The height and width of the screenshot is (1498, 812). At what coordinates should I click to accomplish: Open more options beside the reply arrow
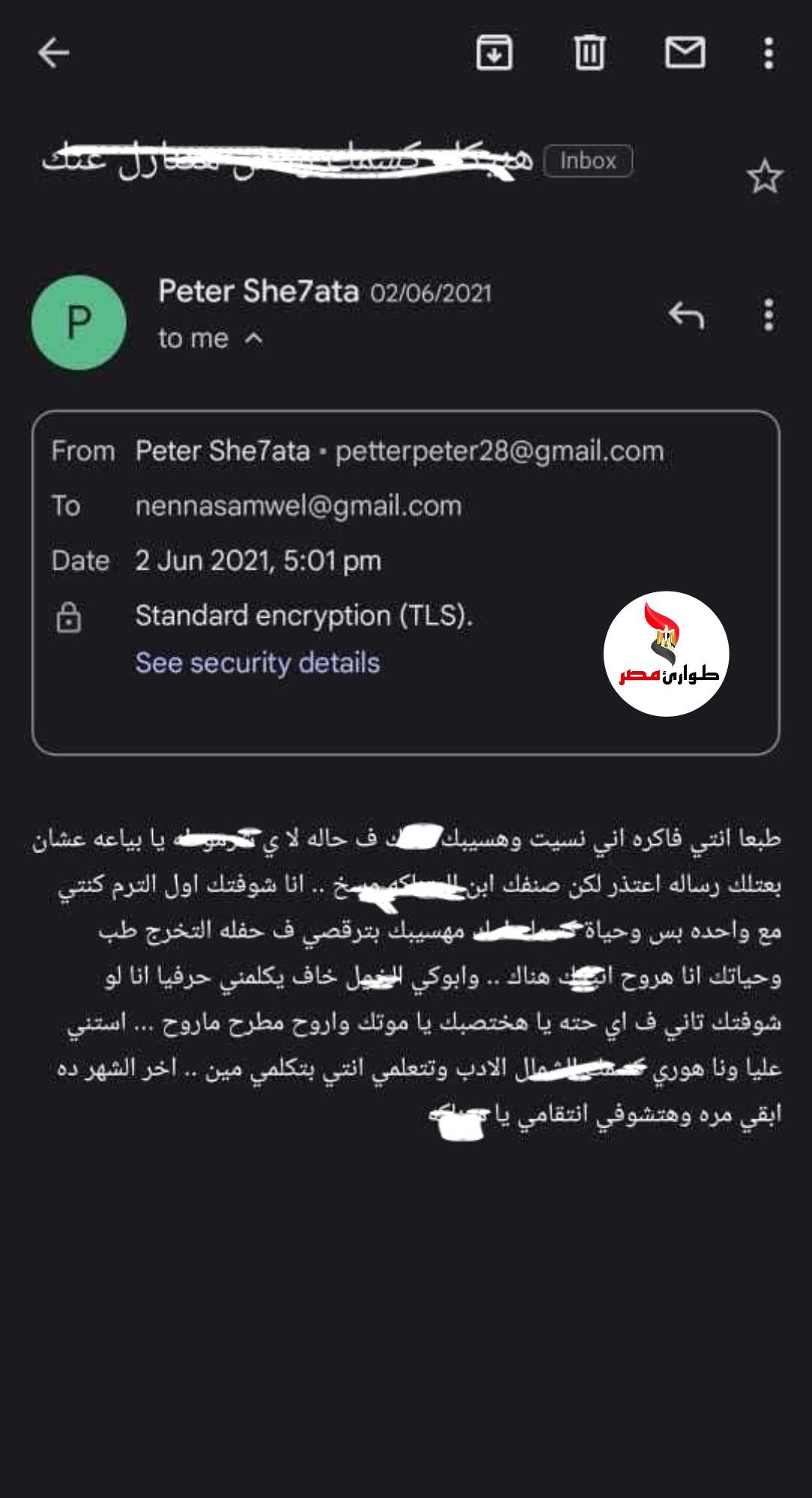click(x=769, y=315)
